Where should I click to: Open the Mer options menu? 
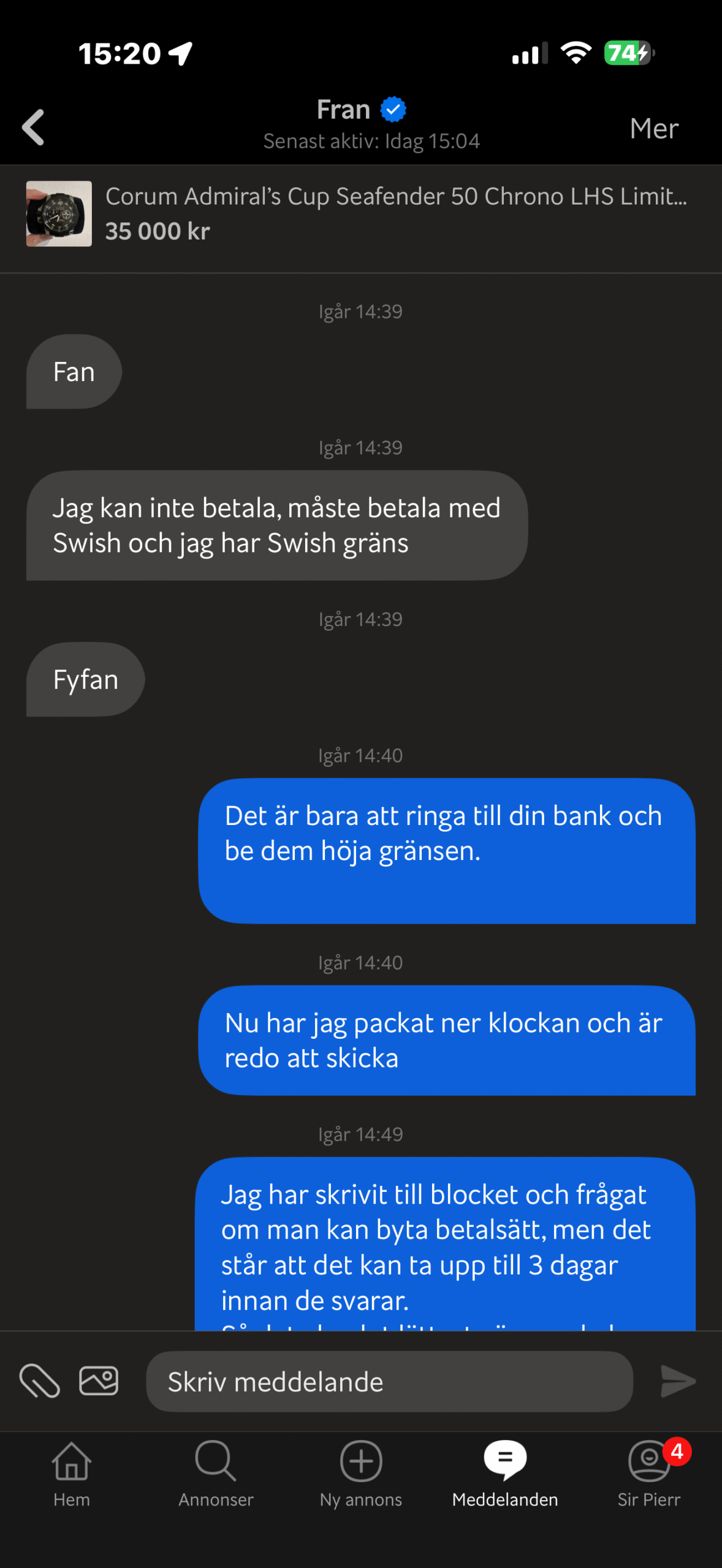pos(653,129)
